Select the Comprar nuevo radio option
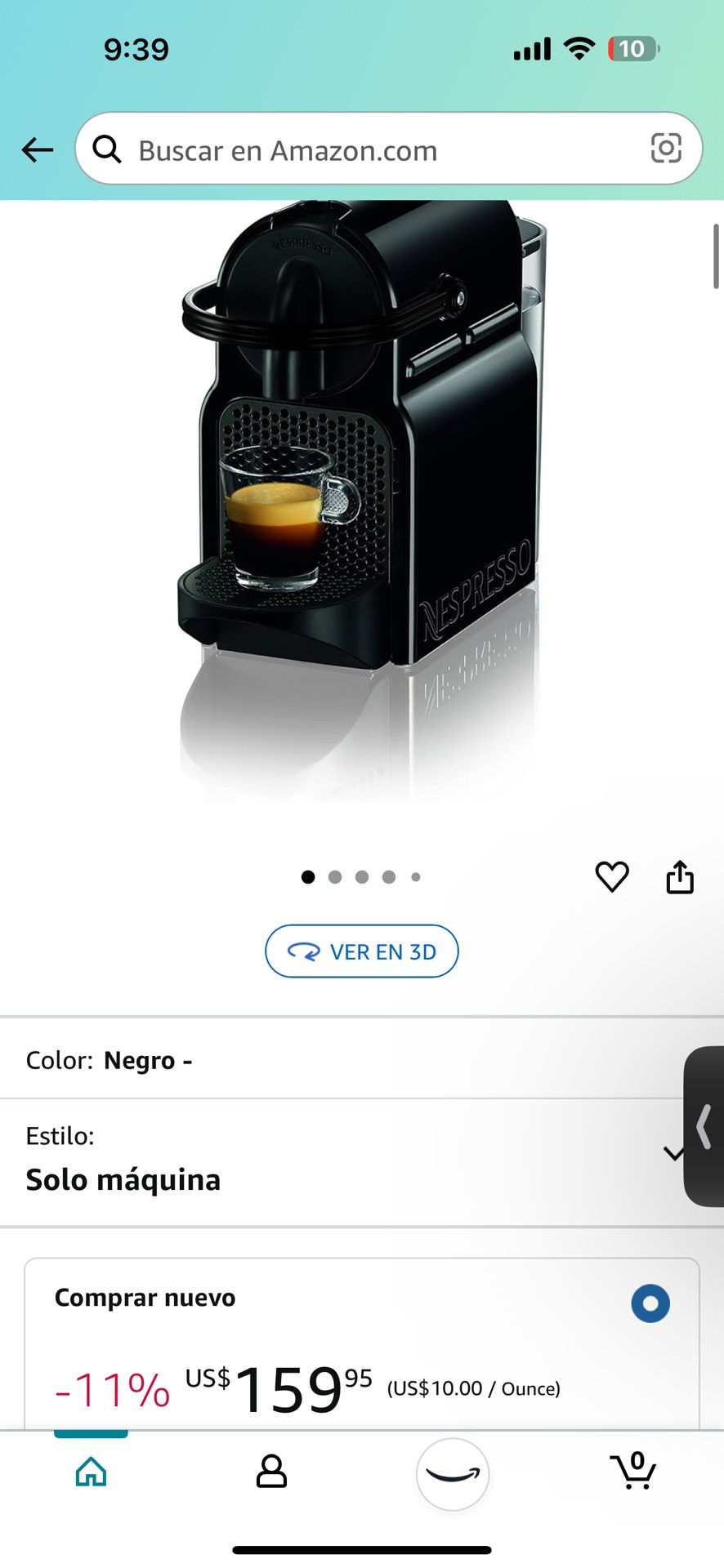Screen dimensions: 724x1568 tap(650, 1303)
